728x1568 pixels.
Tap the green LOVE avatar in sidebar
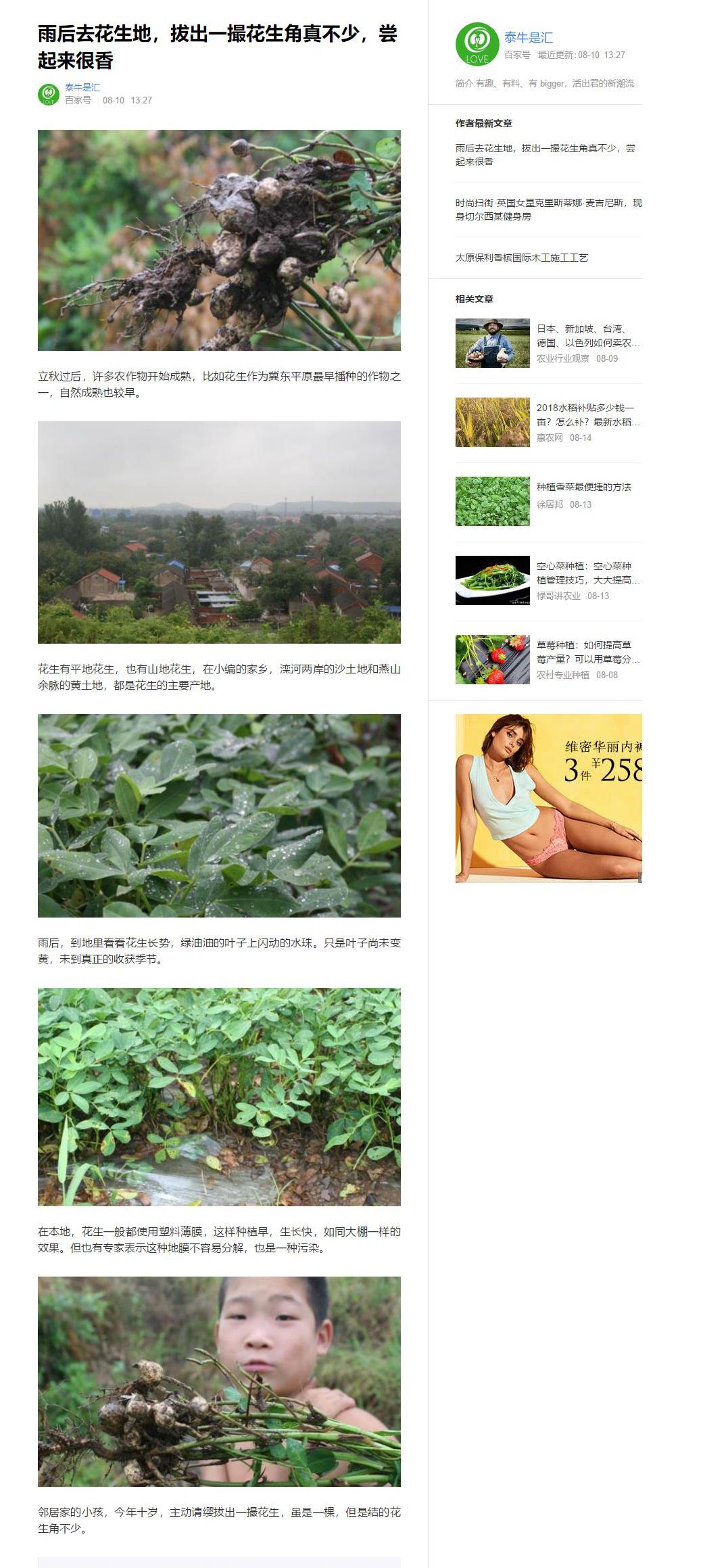click(x=477, y=45)
